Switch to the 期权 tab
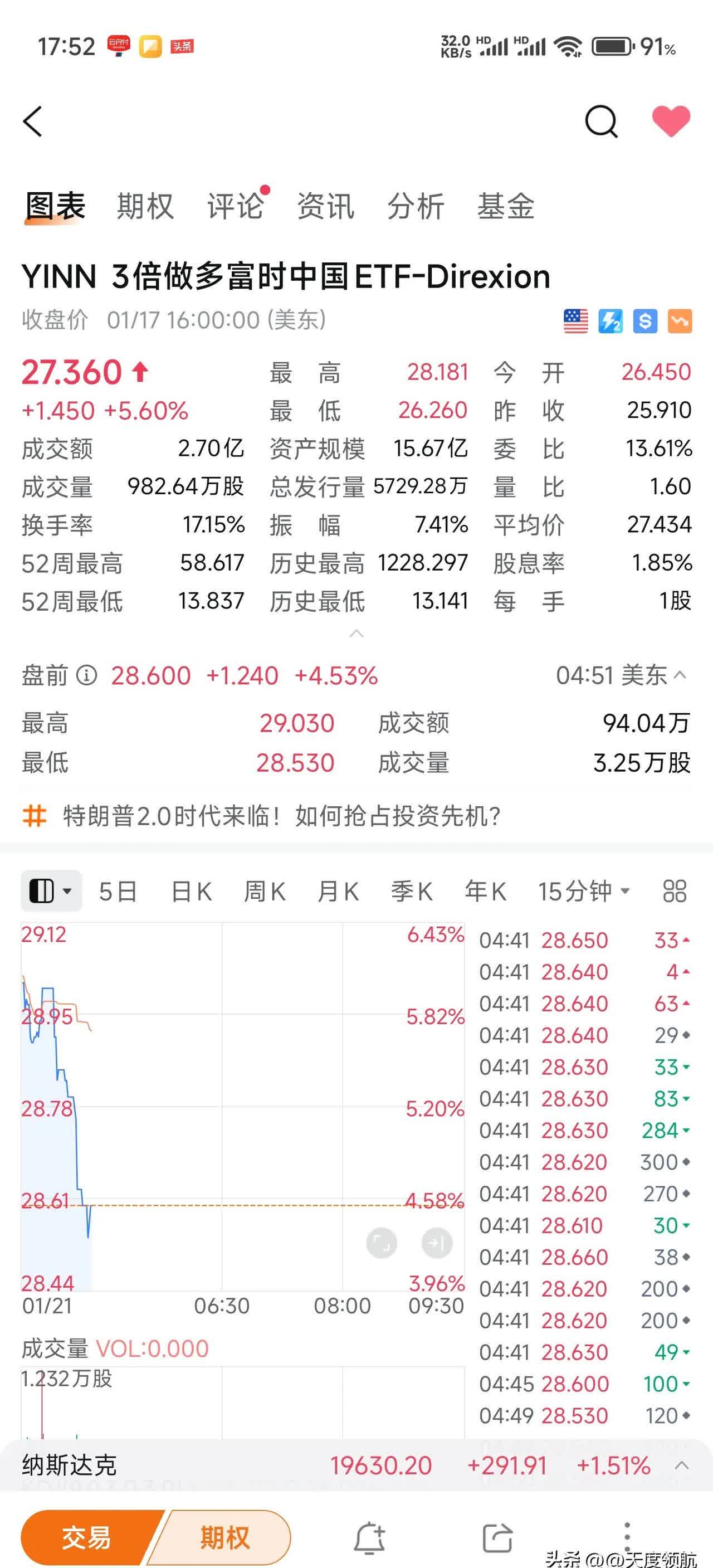This screenshot has height=1568, width=713. [144, 206]
